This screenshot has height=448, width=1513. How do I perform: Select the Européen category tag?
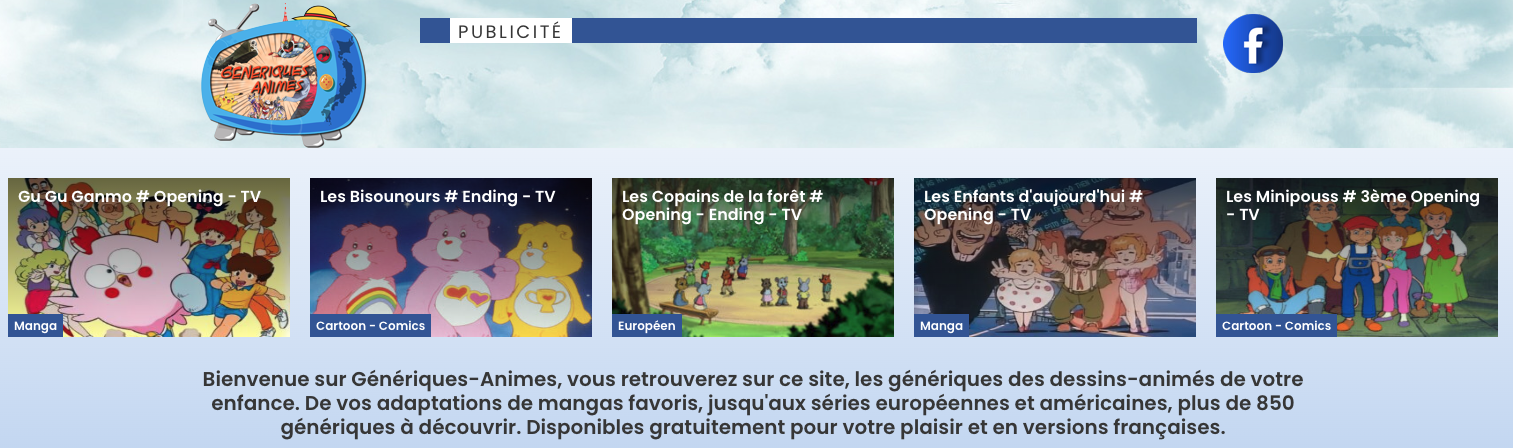647,326
